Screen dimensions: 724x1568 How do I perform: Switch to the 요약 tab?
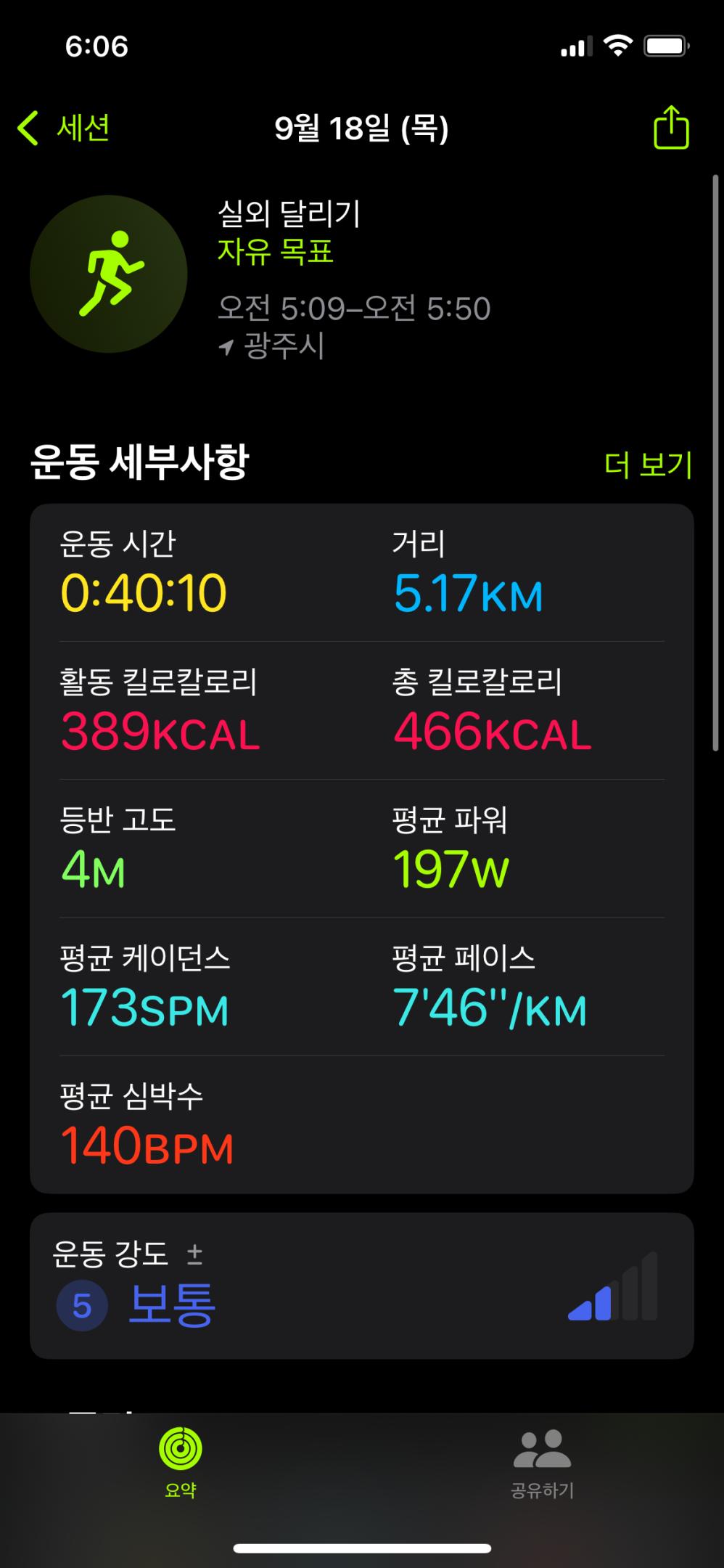[181, 1463]
